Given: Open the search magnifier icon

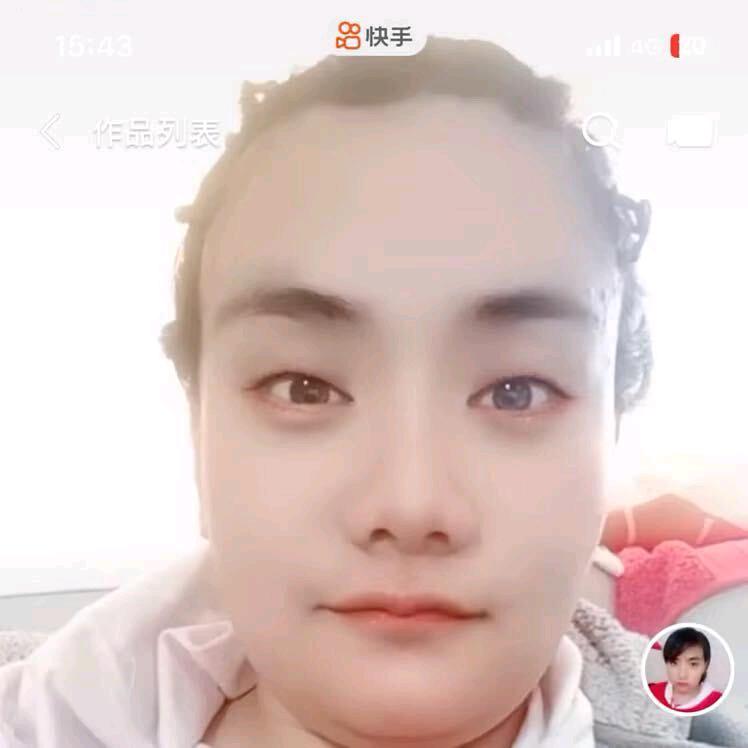Looking at the screenshot, I should tap(601, 131).
